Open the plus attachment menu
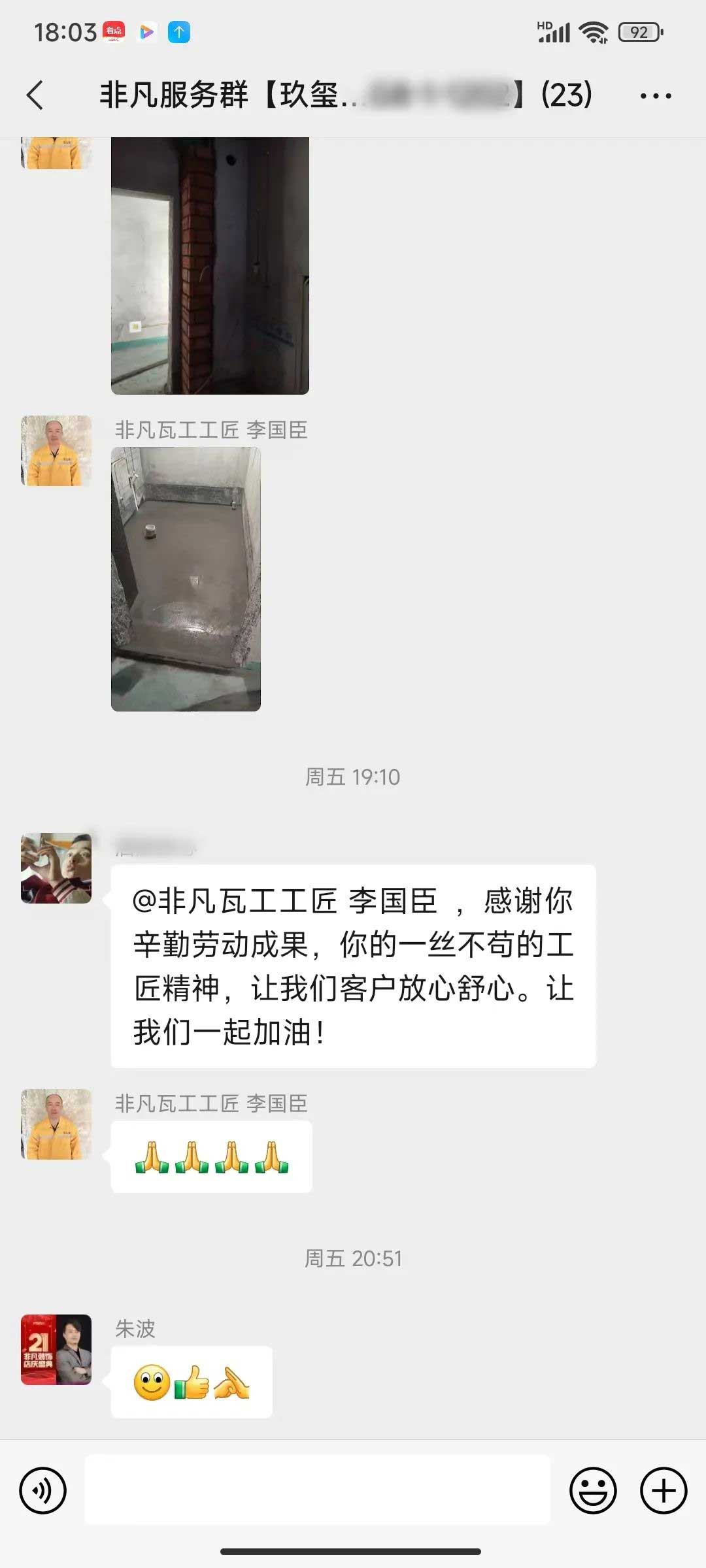The height and width of the screenshot is (1568, 706). pos(663,1490)
